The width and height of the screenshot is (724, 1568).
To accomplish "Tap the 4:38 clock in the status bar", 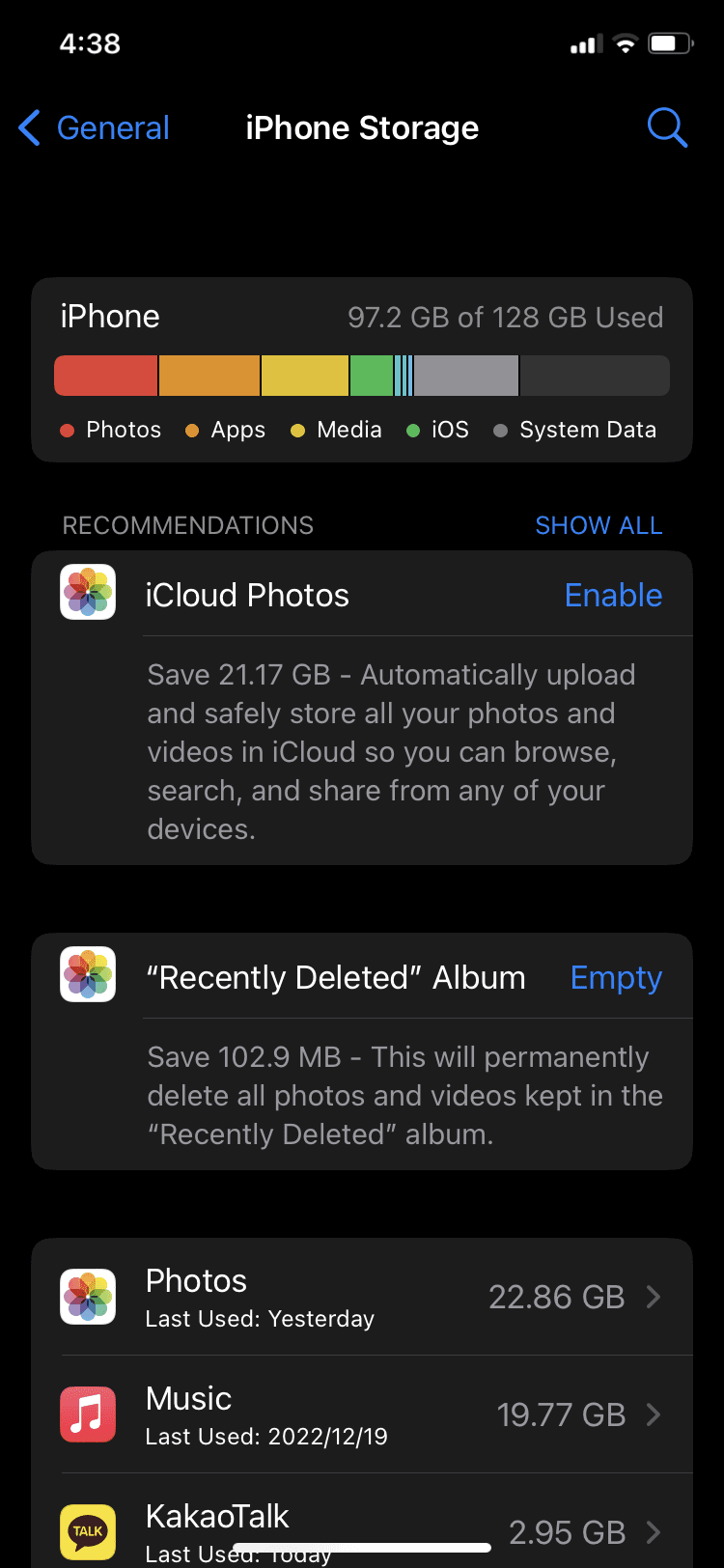I will coord(90,42).
